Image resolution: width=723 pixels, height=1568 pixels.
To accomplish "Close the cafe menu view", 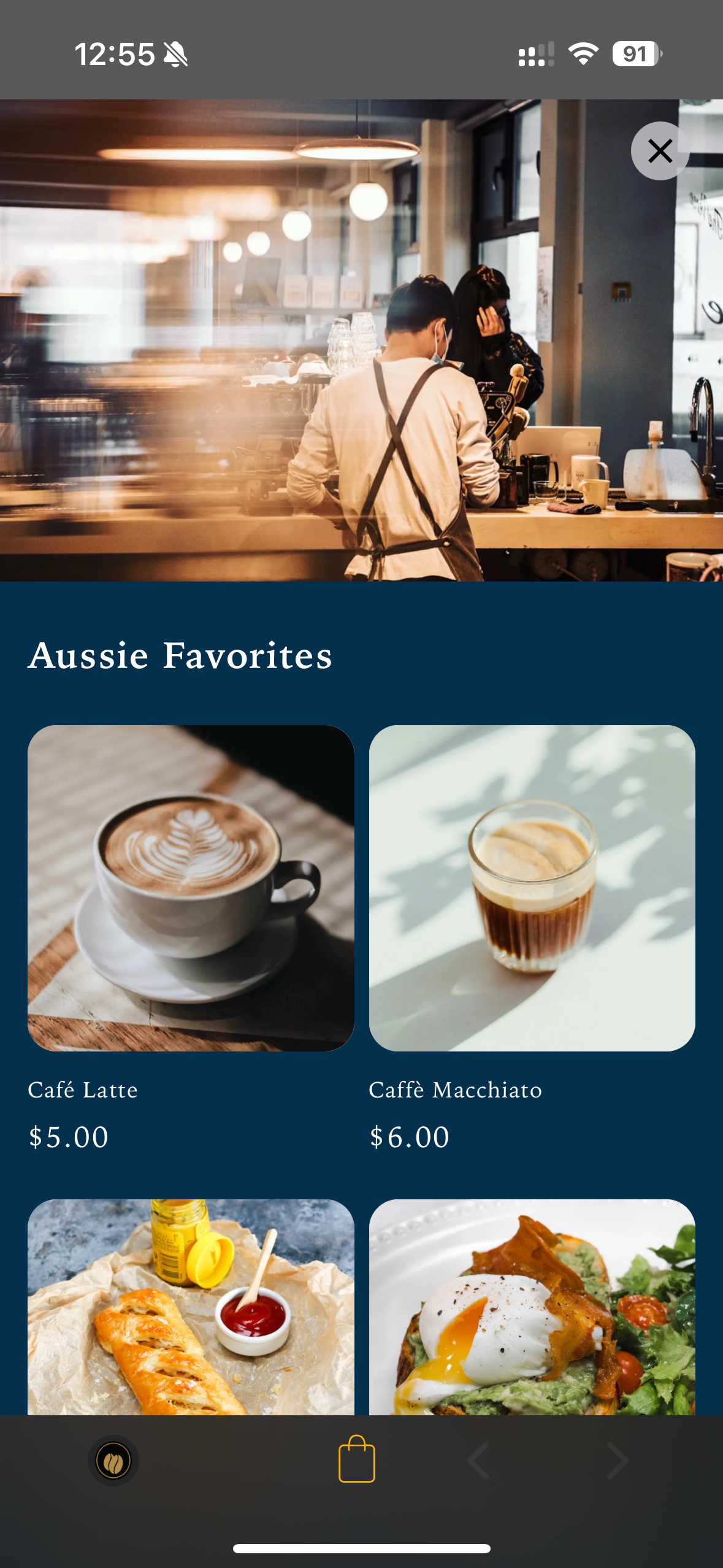I will [660, 151].
